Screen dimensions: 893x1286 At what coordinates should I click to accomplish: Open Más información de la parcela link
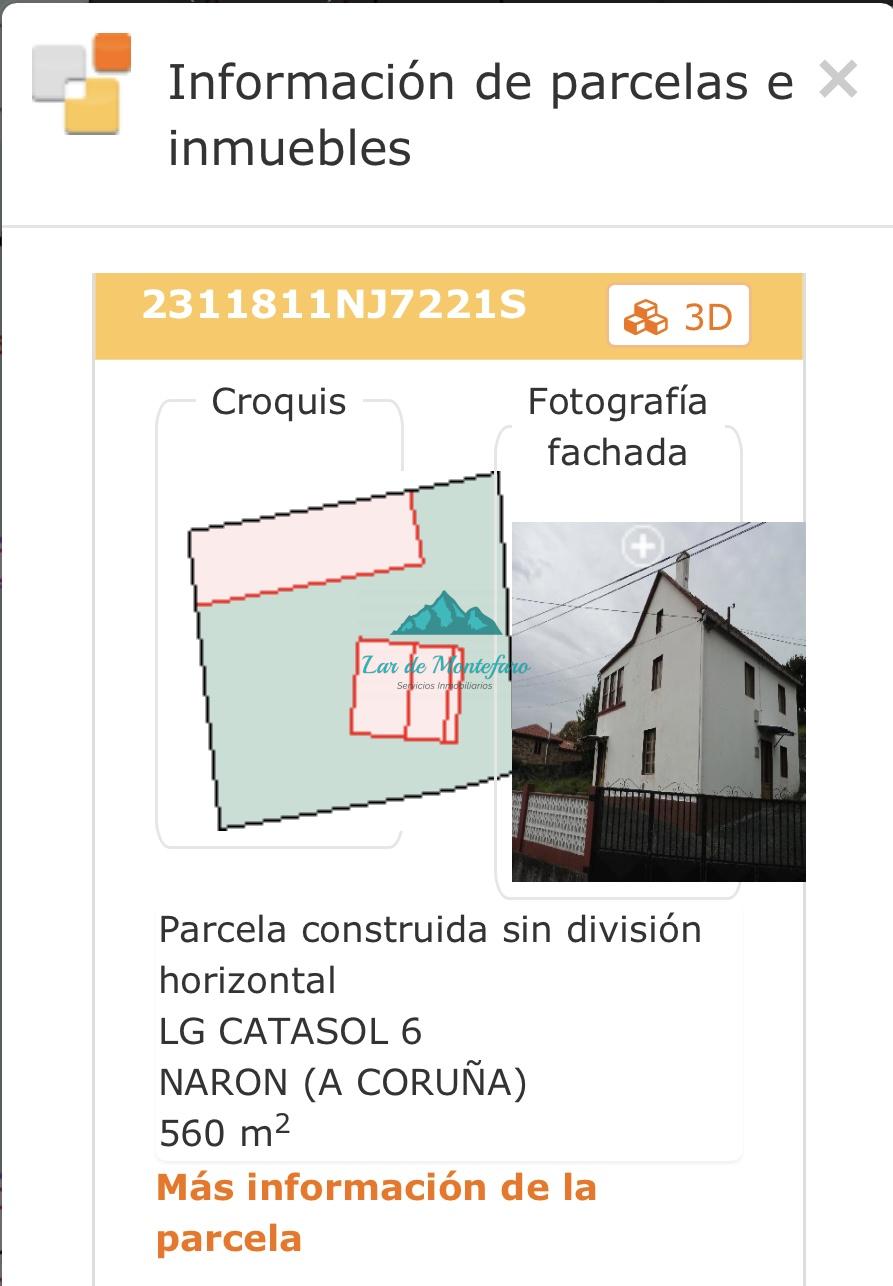coord(376,1212)
